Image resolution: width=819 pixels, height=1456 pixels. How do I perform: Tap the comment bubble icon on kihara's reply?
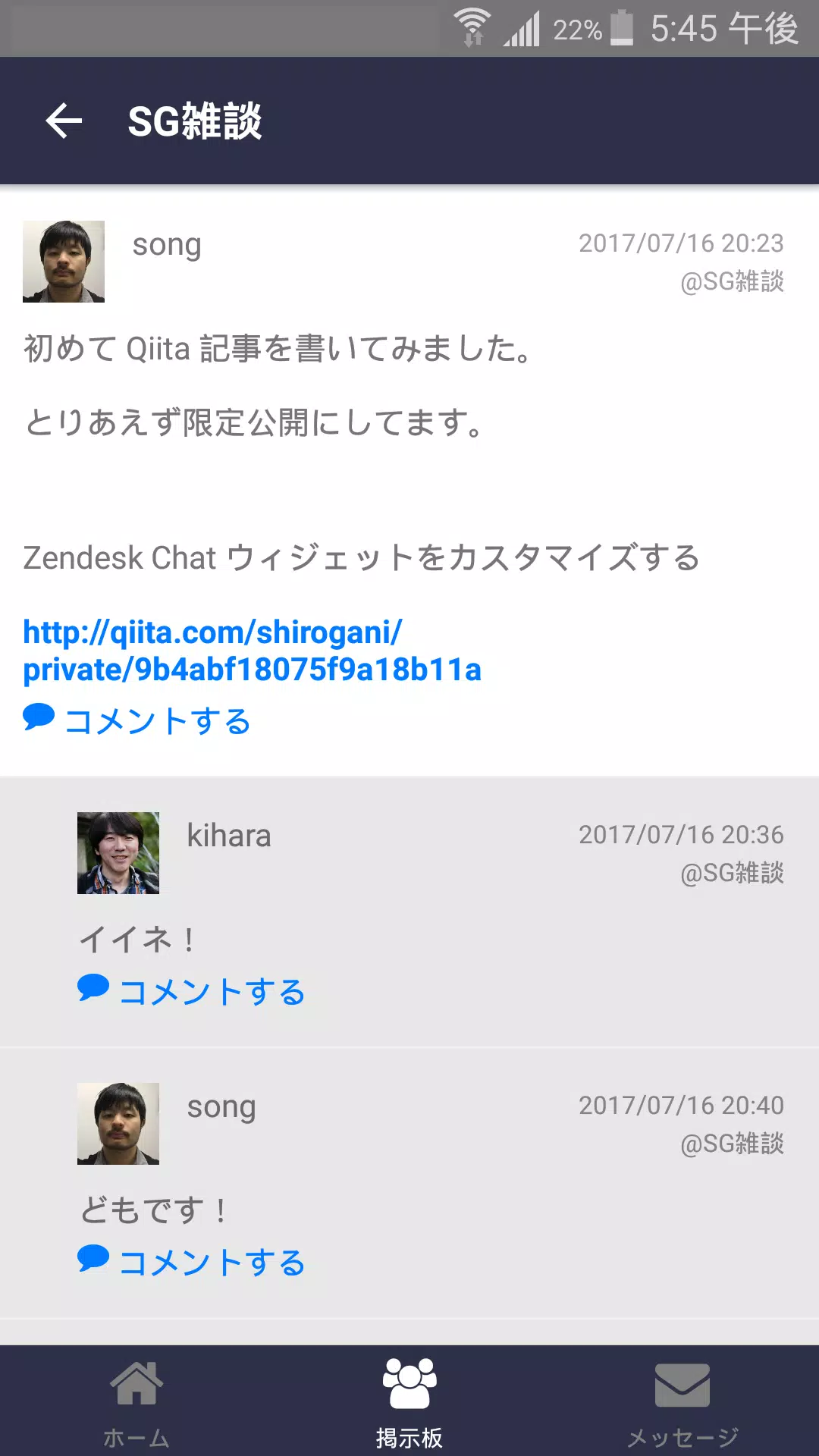(x=92, y=988)
